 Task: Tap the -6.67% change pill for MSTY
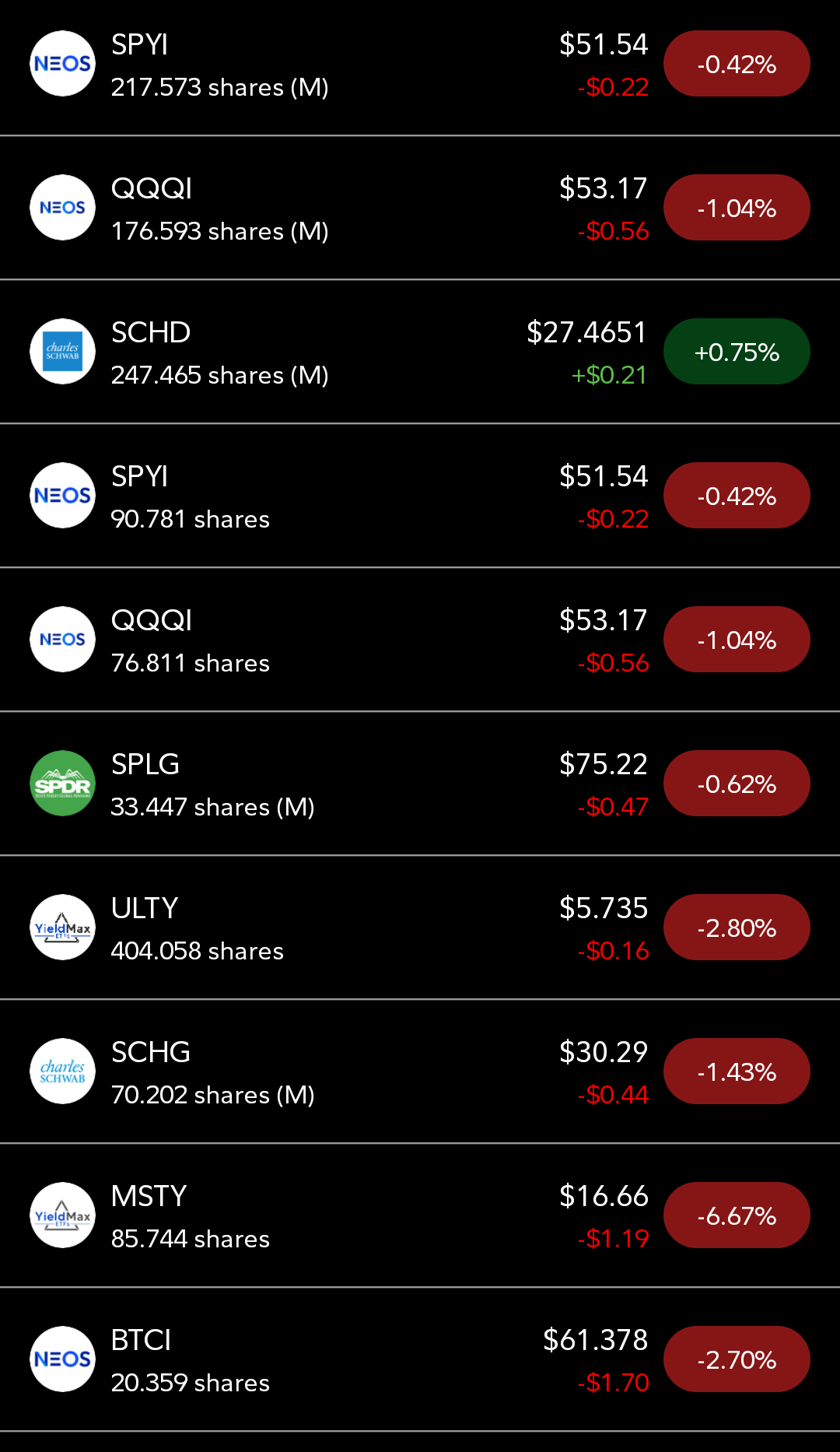(x=737, y=1215)
